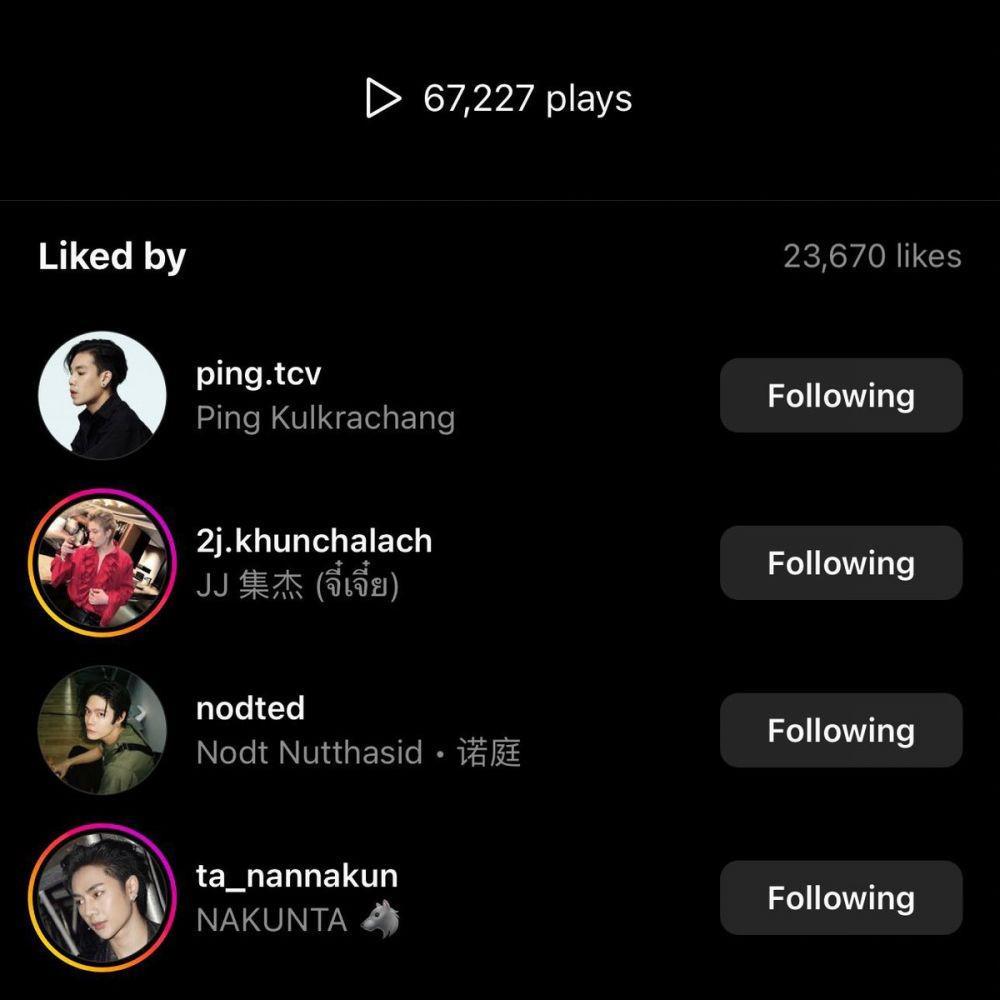
Task: Unfollow 2j.khunchalach via the Following button
Action: click(840, 563)
